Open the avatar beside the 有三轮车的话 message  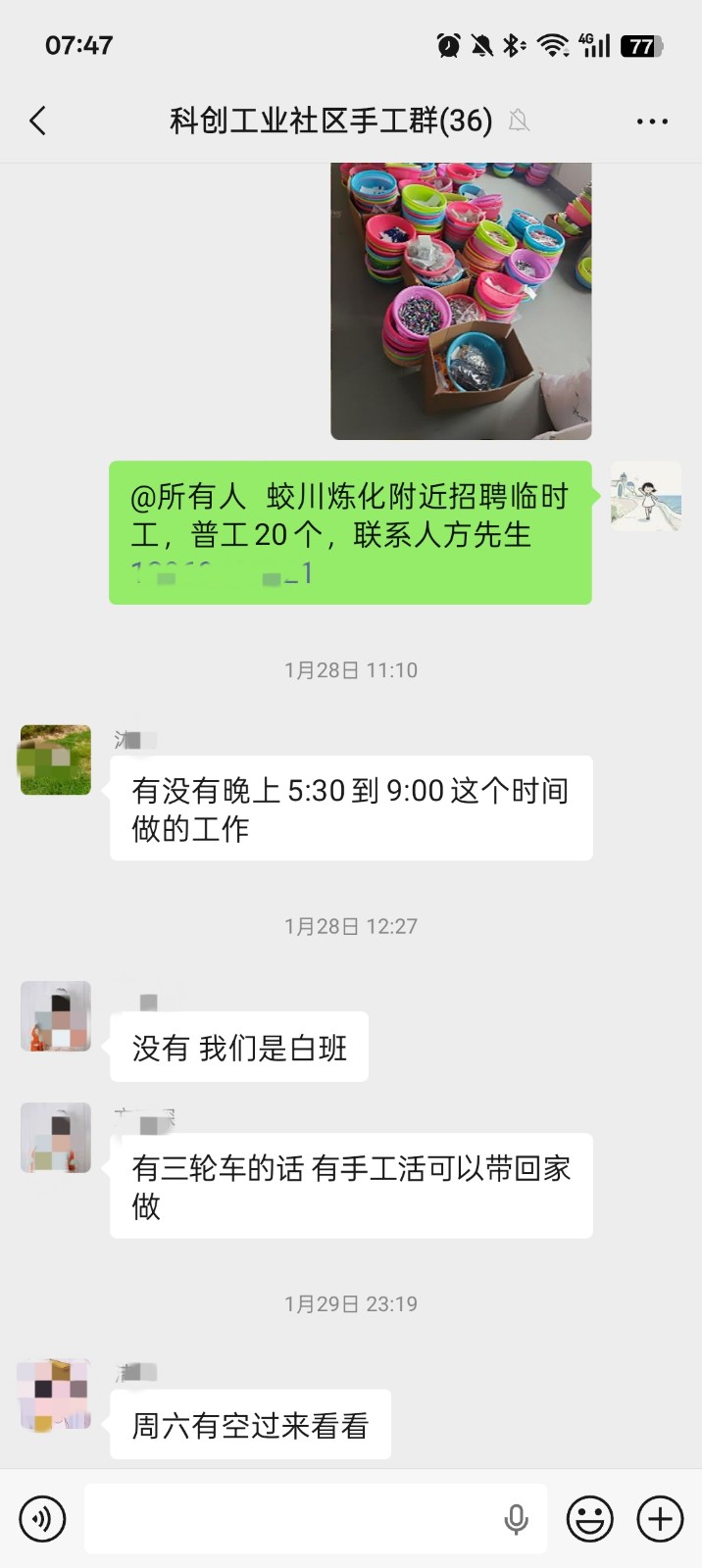tap(56, 1138)
